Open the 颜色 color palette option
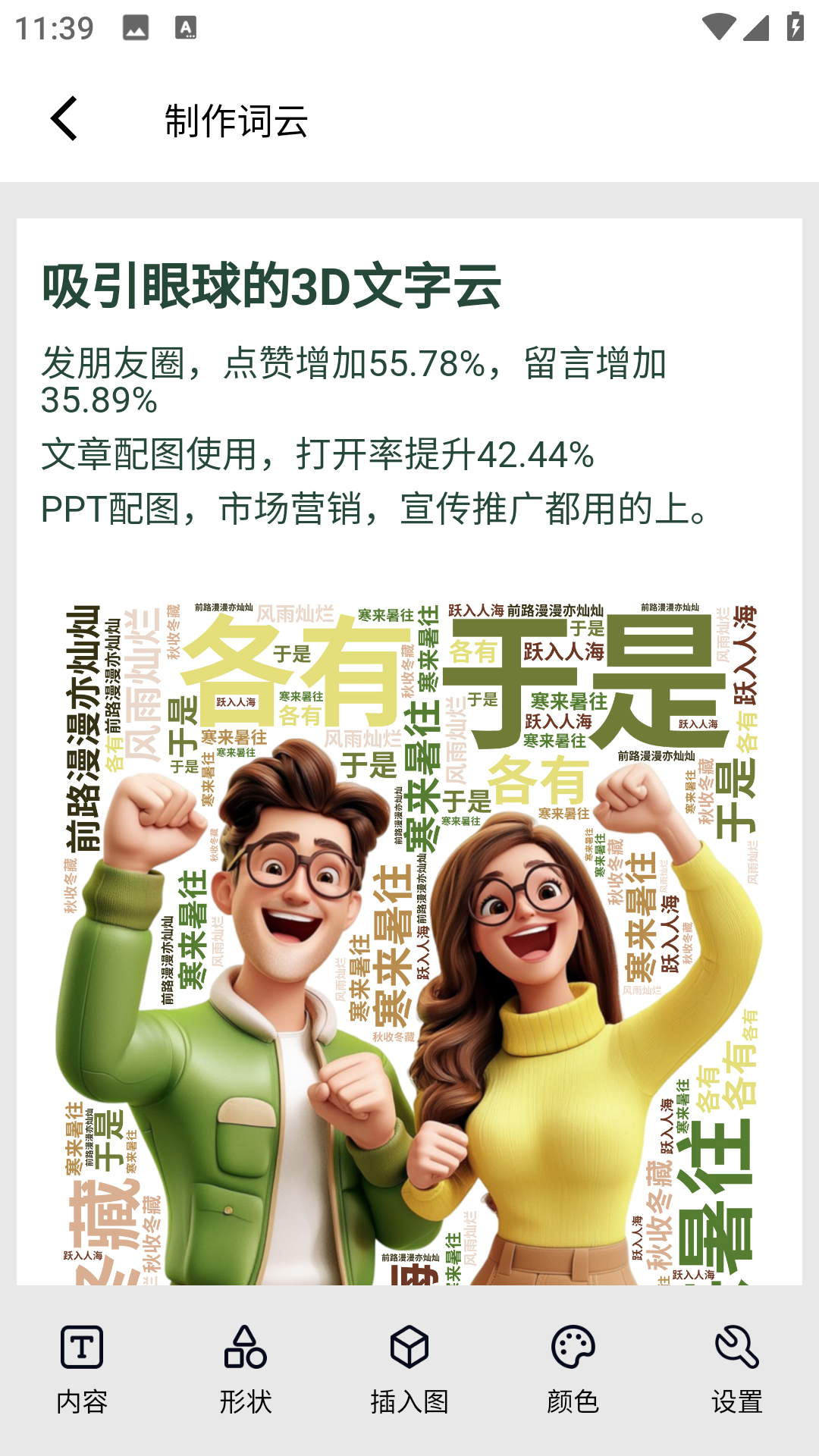 coord(573,1369)
